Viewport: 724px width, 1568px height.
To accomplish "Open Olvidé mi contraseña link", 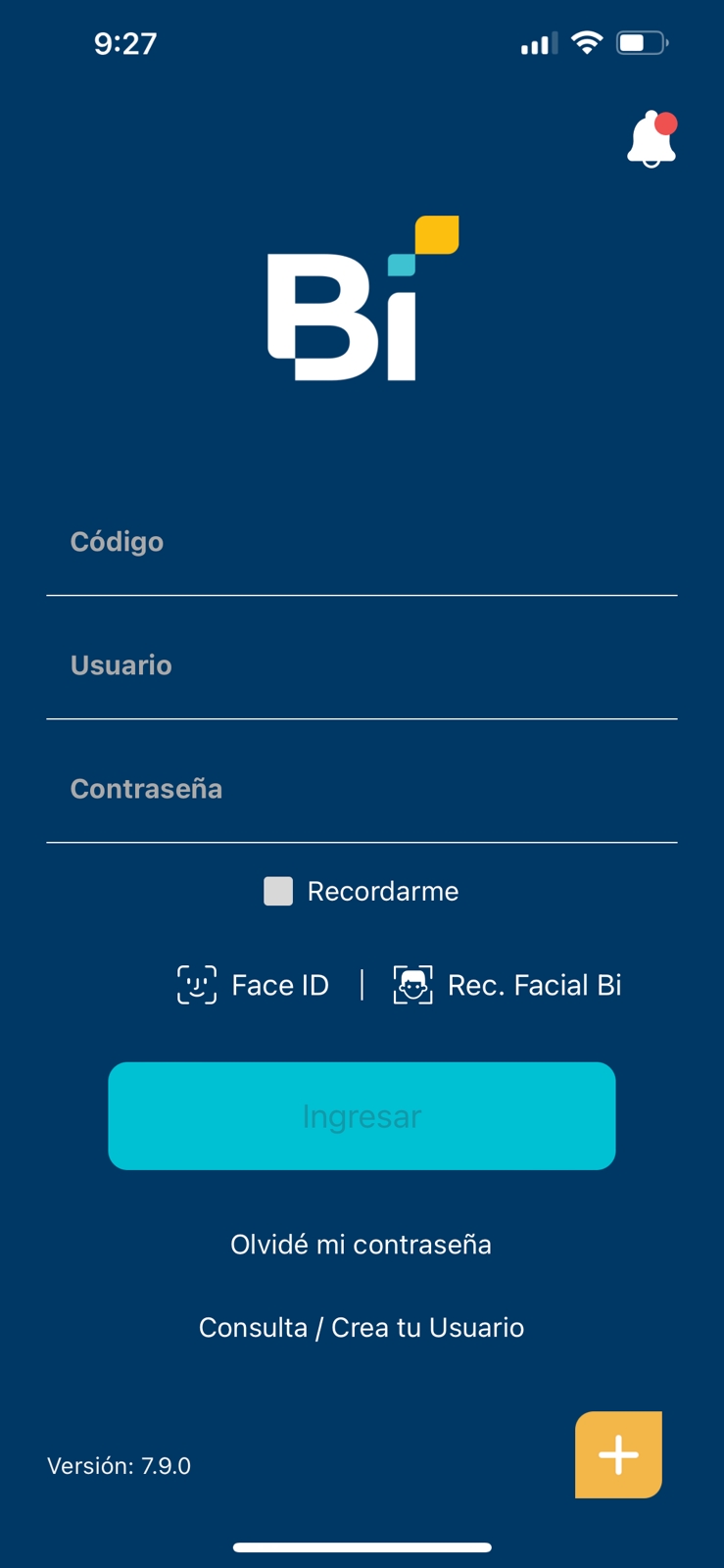I will pyautogui.click(x=362, y=1245).
